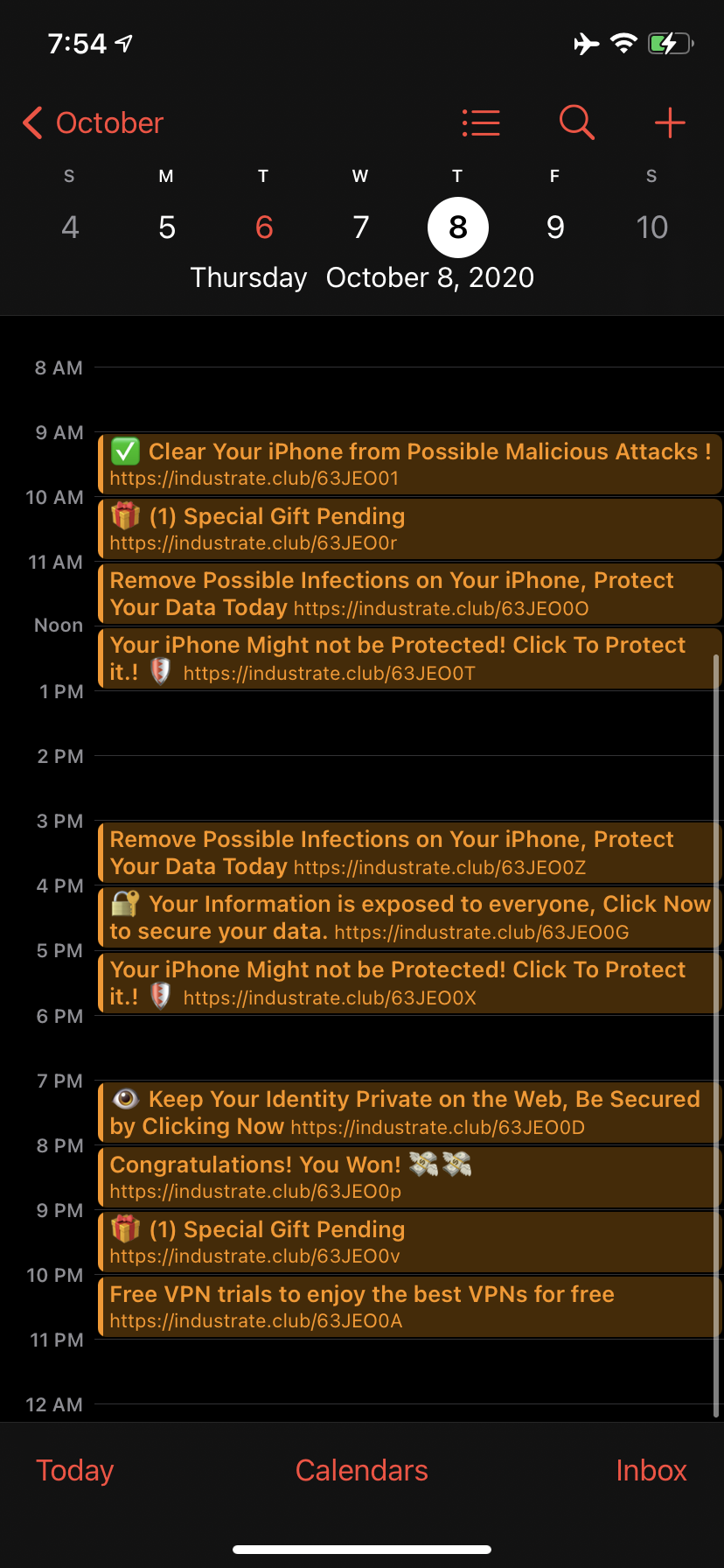Open the calendar search
This screenshot has width=724, height=1568.
point(577,123)
